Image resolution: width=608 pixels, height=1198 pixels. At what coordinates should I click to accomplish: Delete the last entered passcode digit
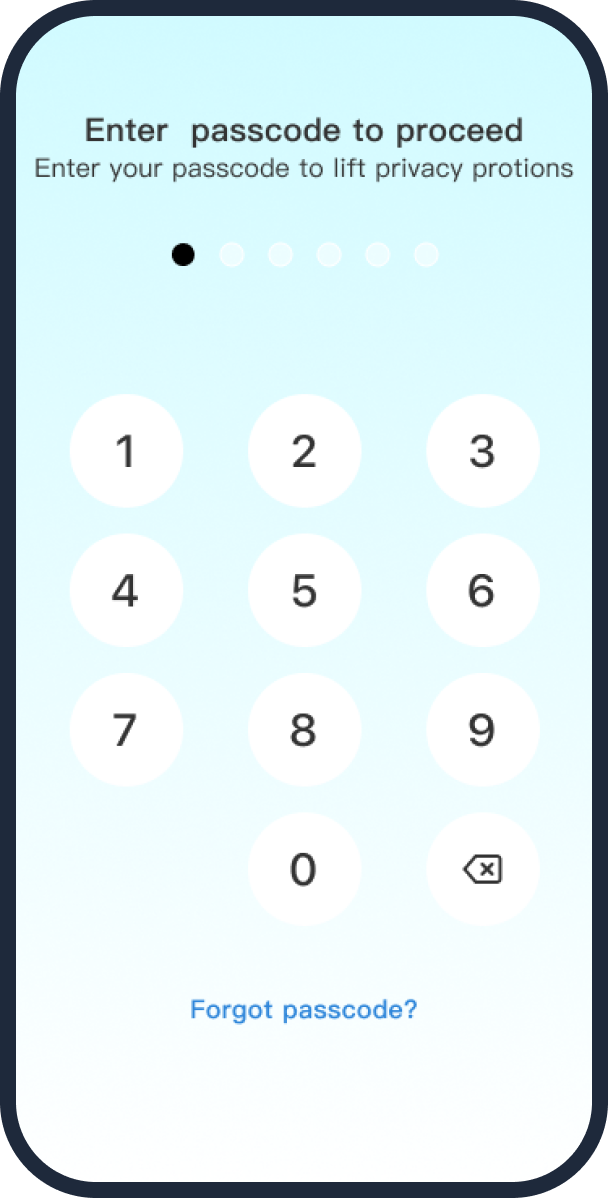(482, 869)
